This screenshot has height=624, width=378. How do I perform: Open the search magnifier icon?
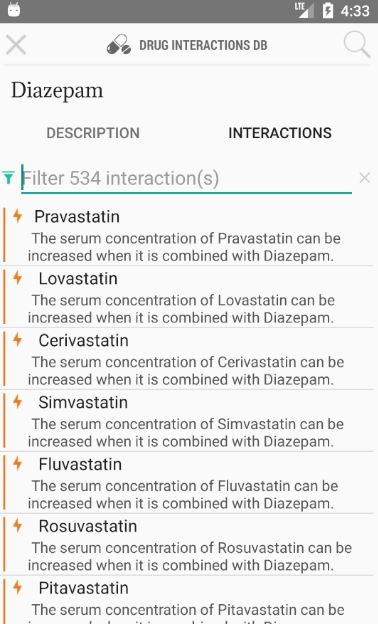tap(357, 45)
